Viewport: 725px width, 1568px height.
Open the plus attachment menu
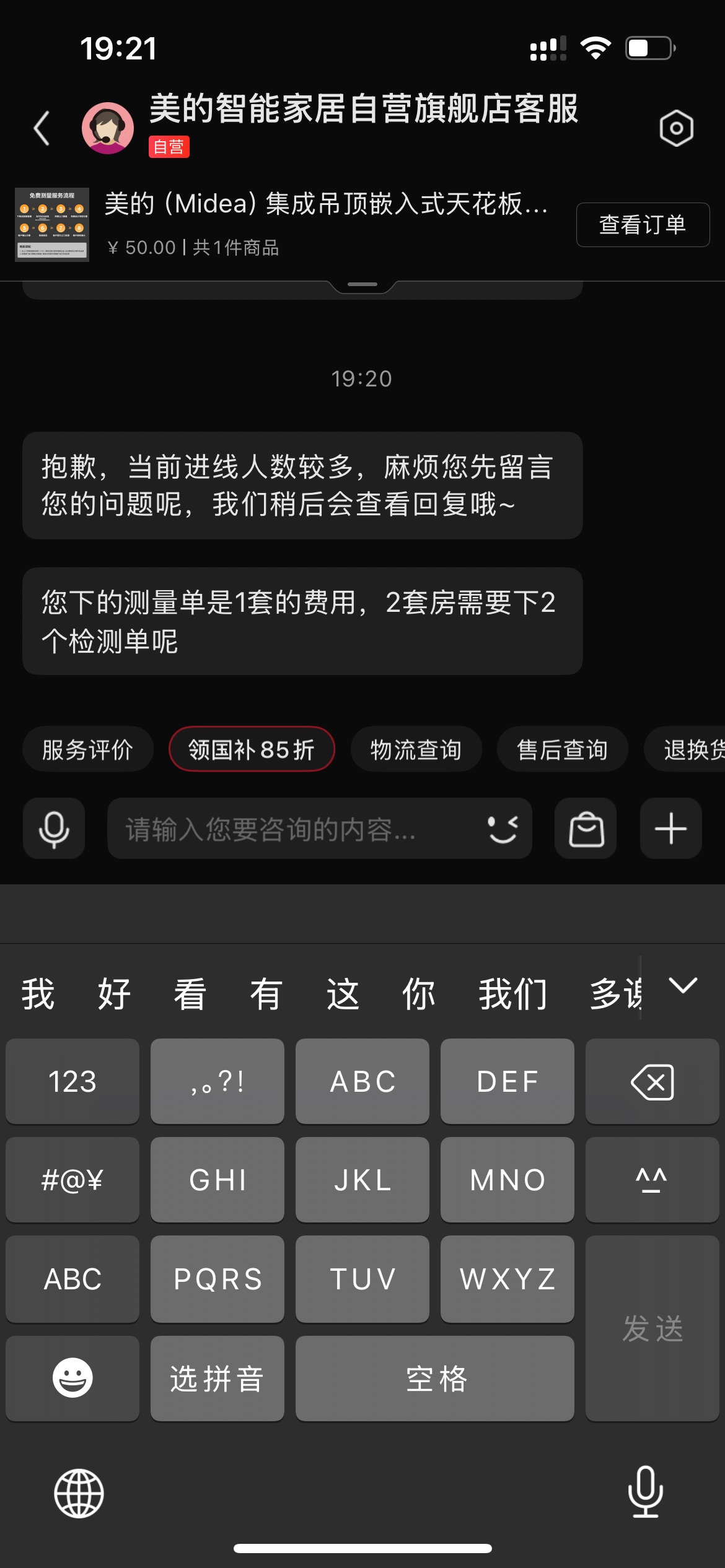[670, 829]
